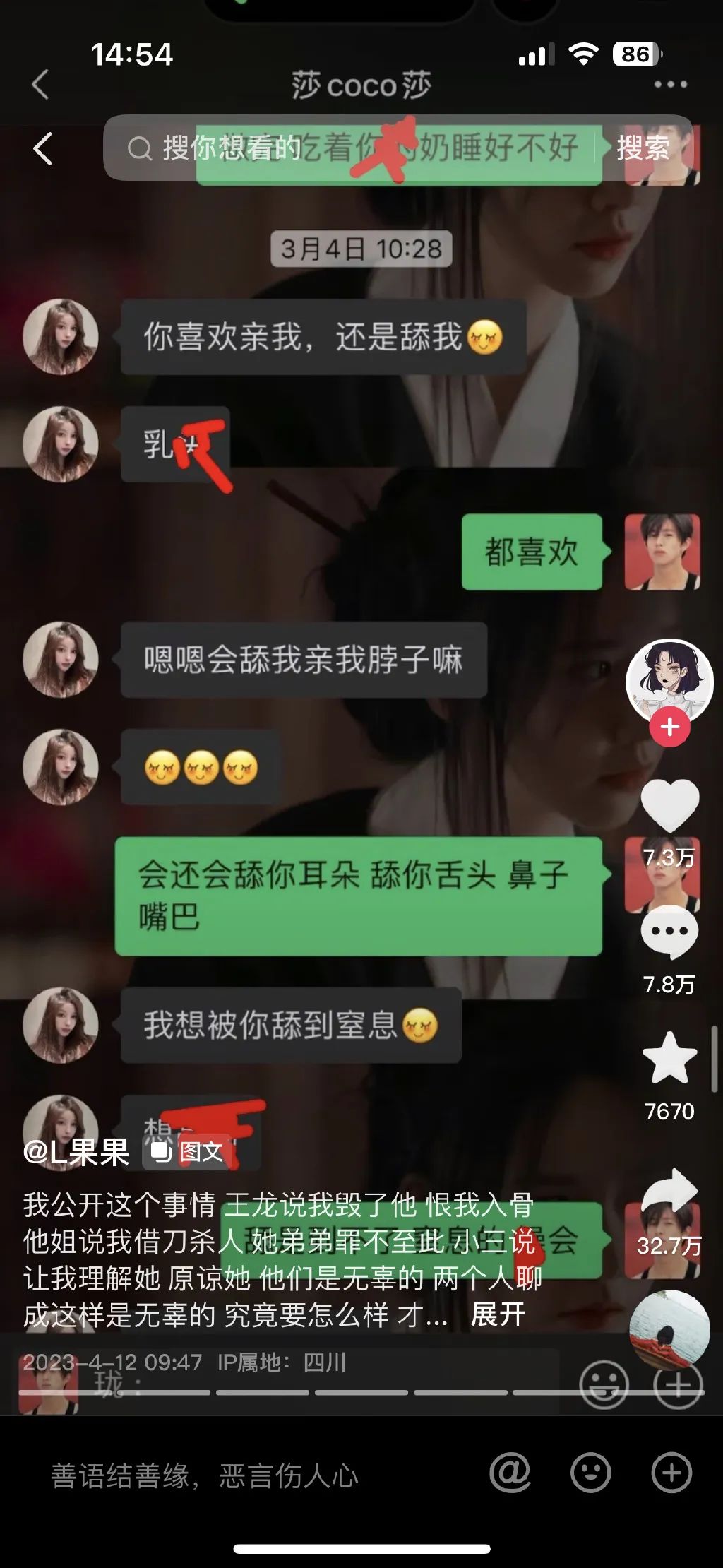Mention someone with the @ icon
This screenshot has height=1568, width=723.
pos(510,1473)
